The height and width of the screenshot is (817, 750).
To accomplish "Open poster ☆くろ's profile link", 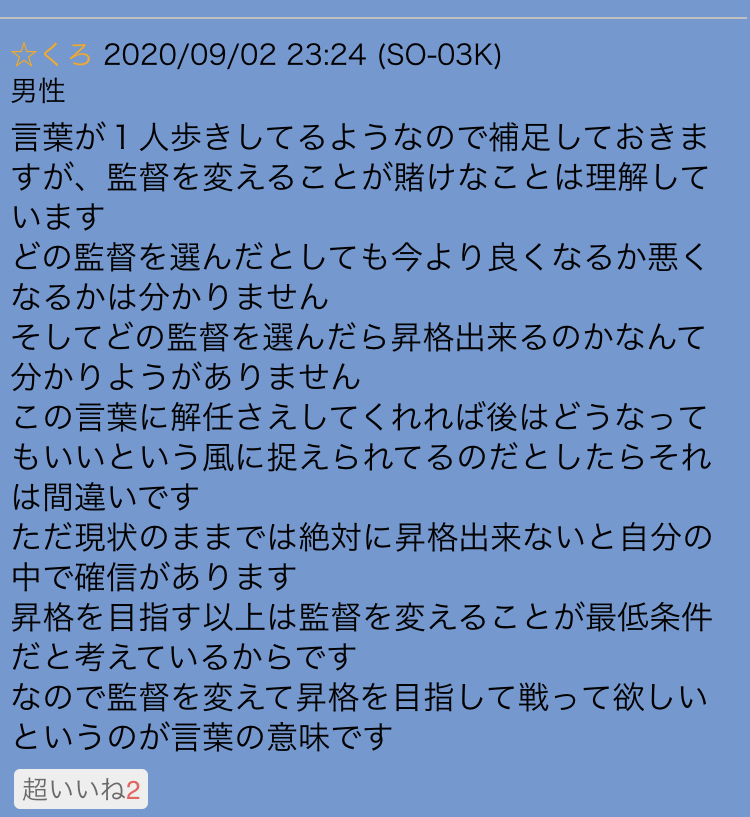I will click(x=51, y=54).
